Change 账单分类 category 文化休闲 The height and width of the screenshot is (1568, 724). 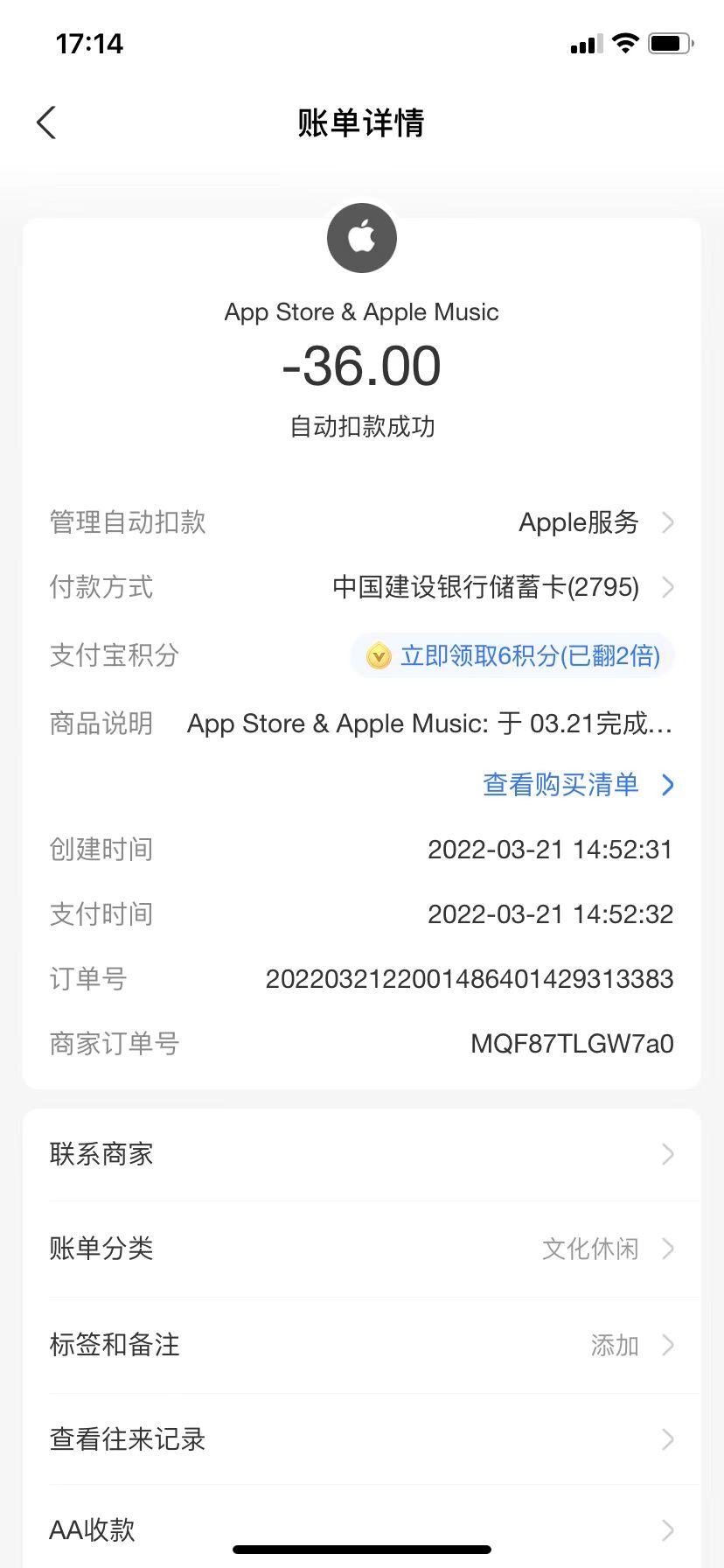click(x=362, y=1249)
